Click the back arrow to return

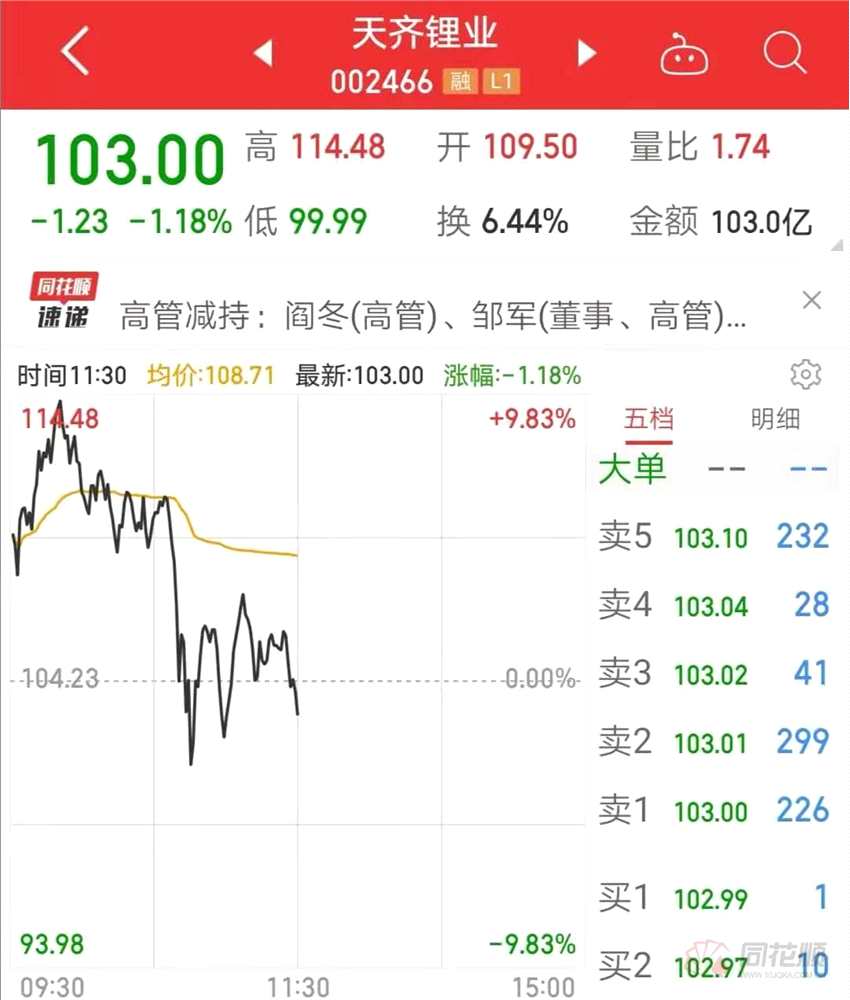pyautogui.click(x=73, y=50)
